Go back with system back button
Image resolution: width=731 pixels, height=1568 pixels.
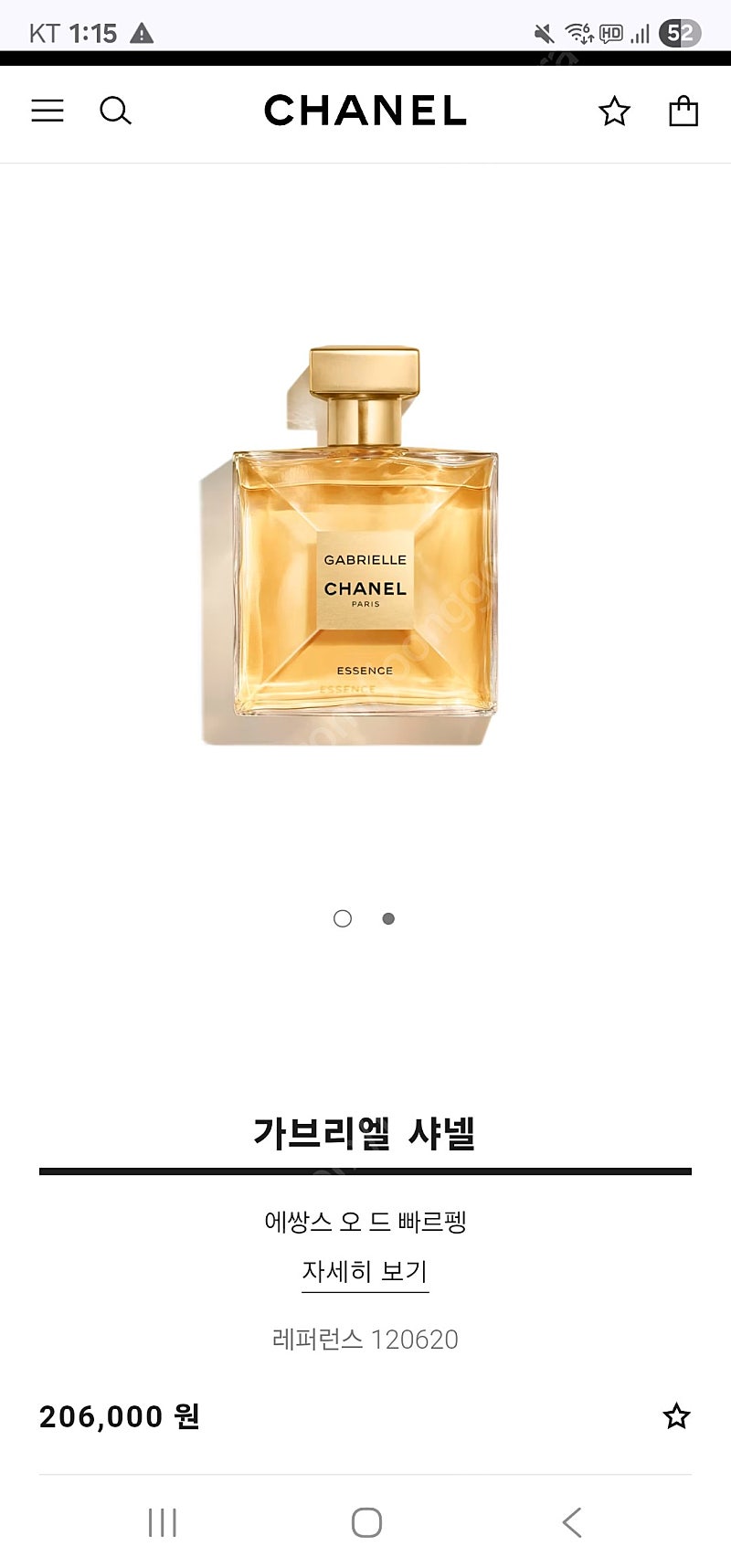coord(572,1522)
